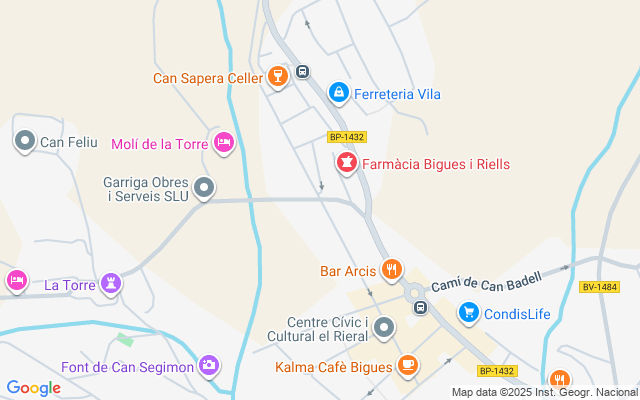Screen dimensions: 640x400
Task: Select the bus stop near Camí de Can Badell
Action: pos(420,307)
